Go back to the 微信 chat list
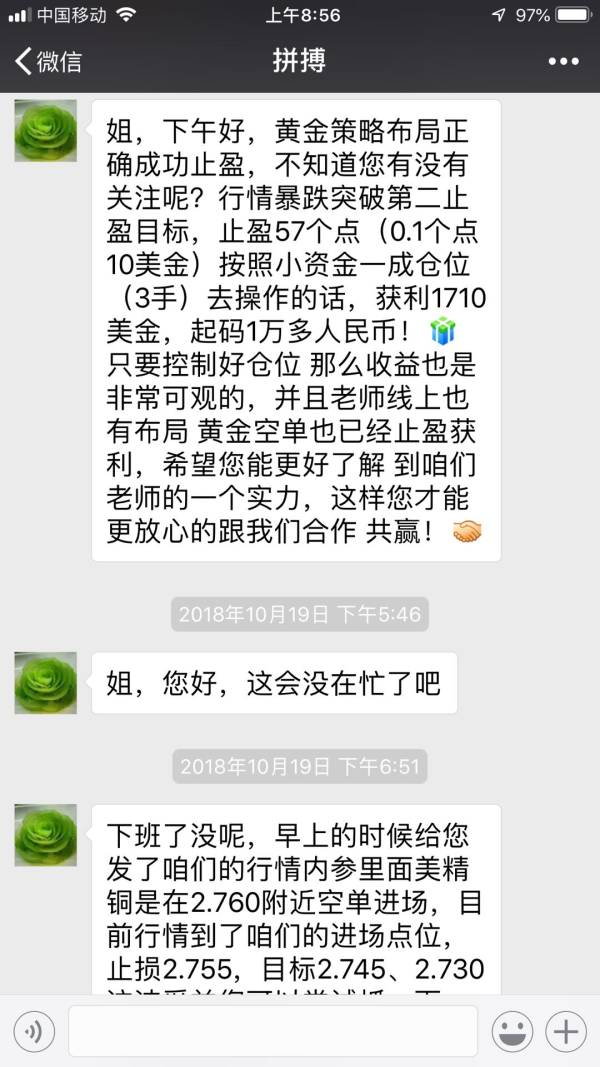The width and height of the screenshot is (600, 1067). tap(47, 61)
